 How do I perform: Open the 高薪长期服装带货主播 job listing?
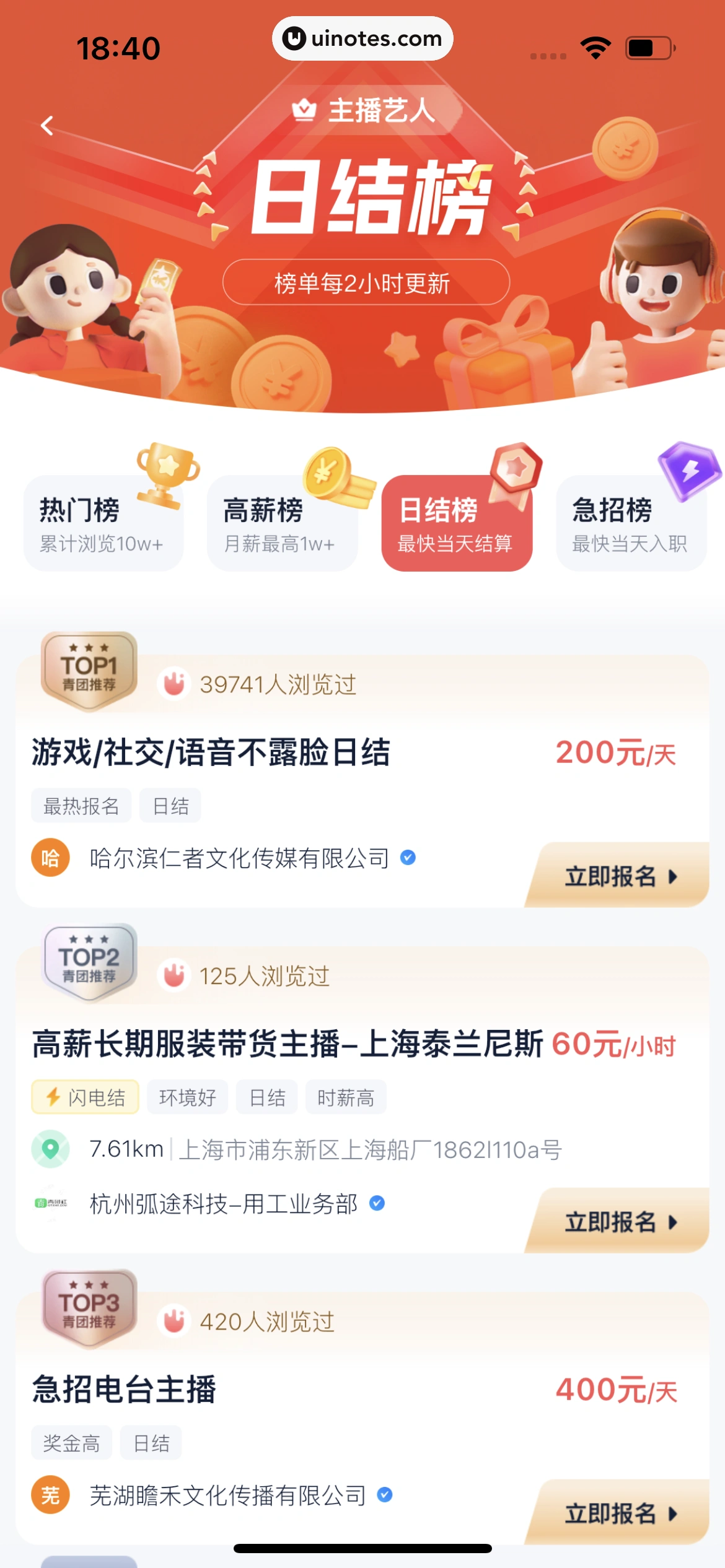point(288,1044)
